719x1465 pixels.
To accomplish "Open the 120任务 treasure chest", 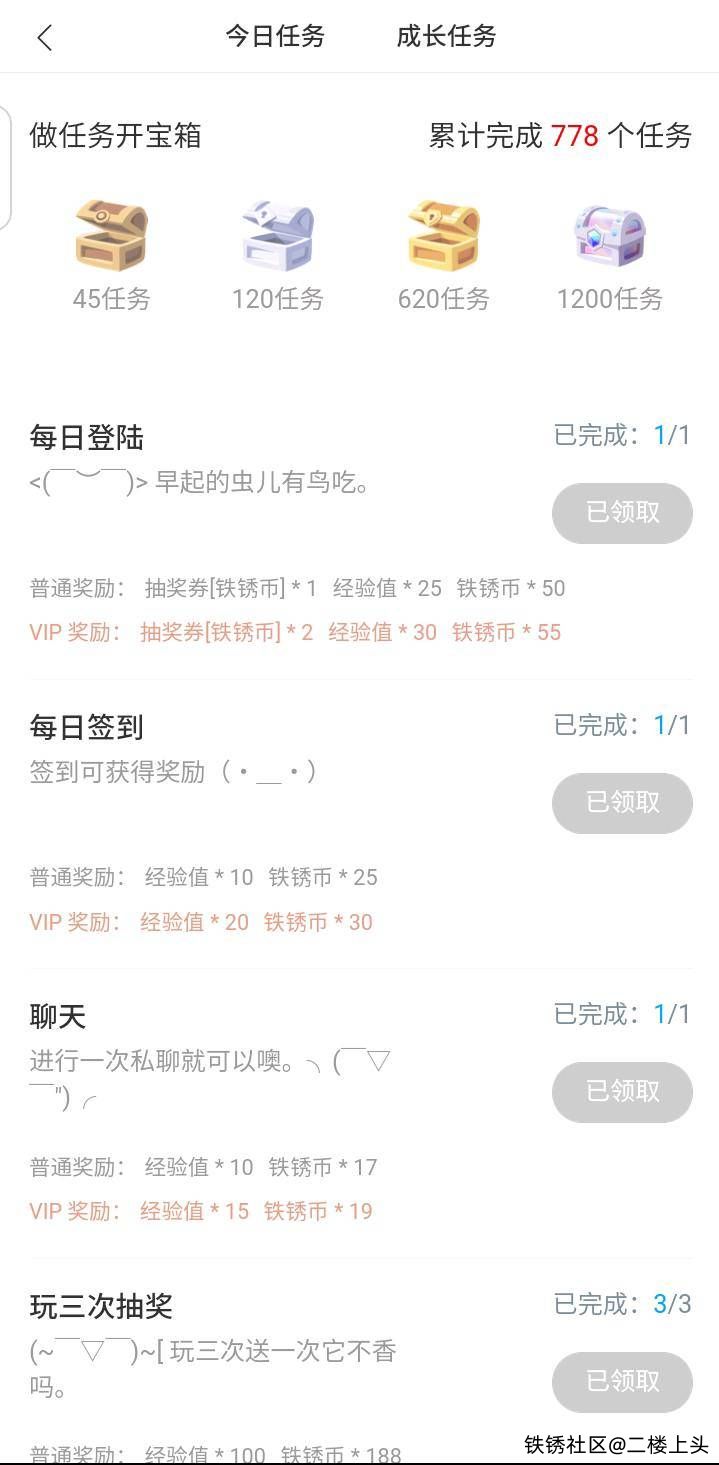I will point(278,236).
